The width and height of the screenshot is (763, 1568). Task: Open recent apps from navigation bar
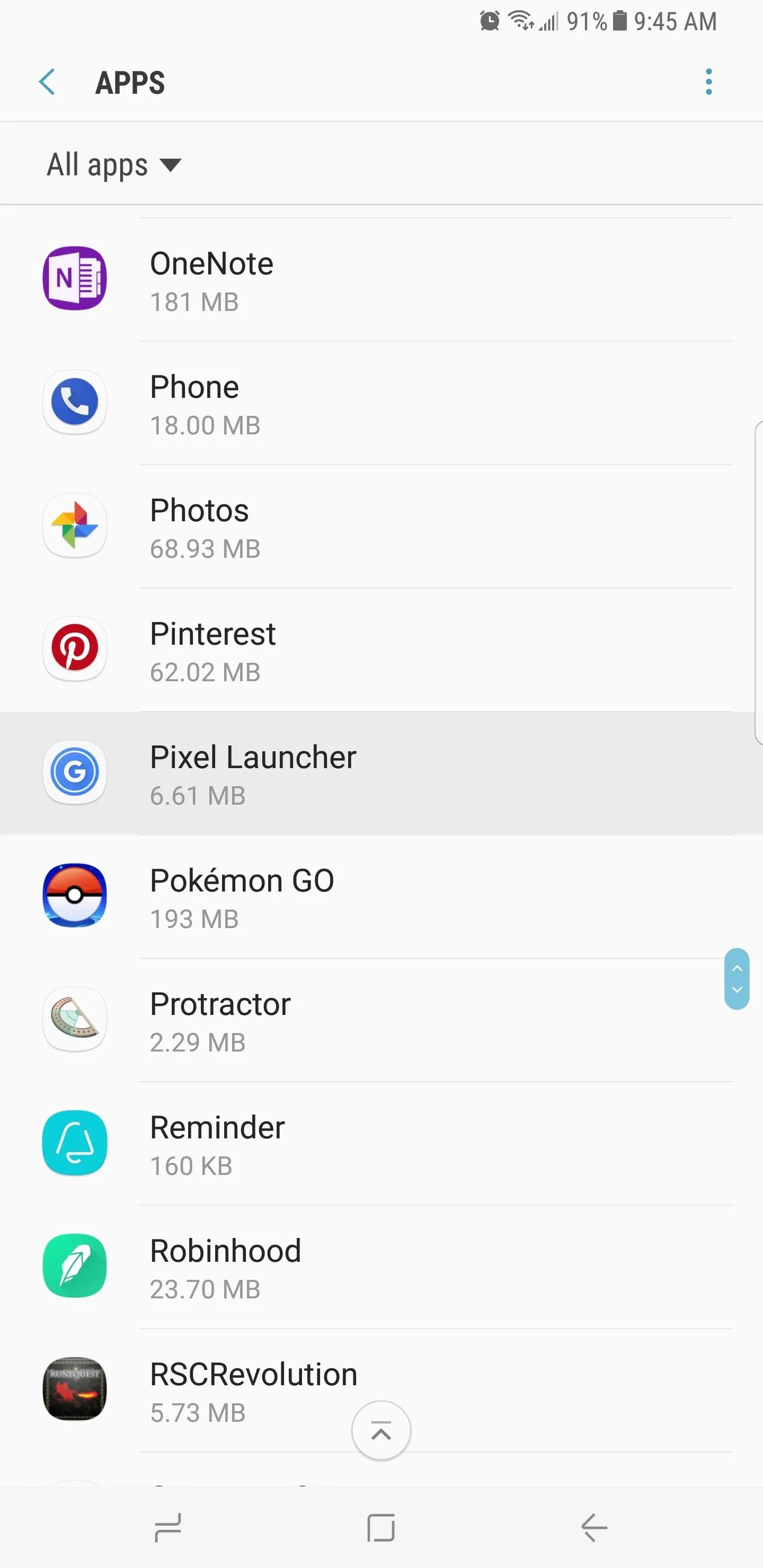167,1528
